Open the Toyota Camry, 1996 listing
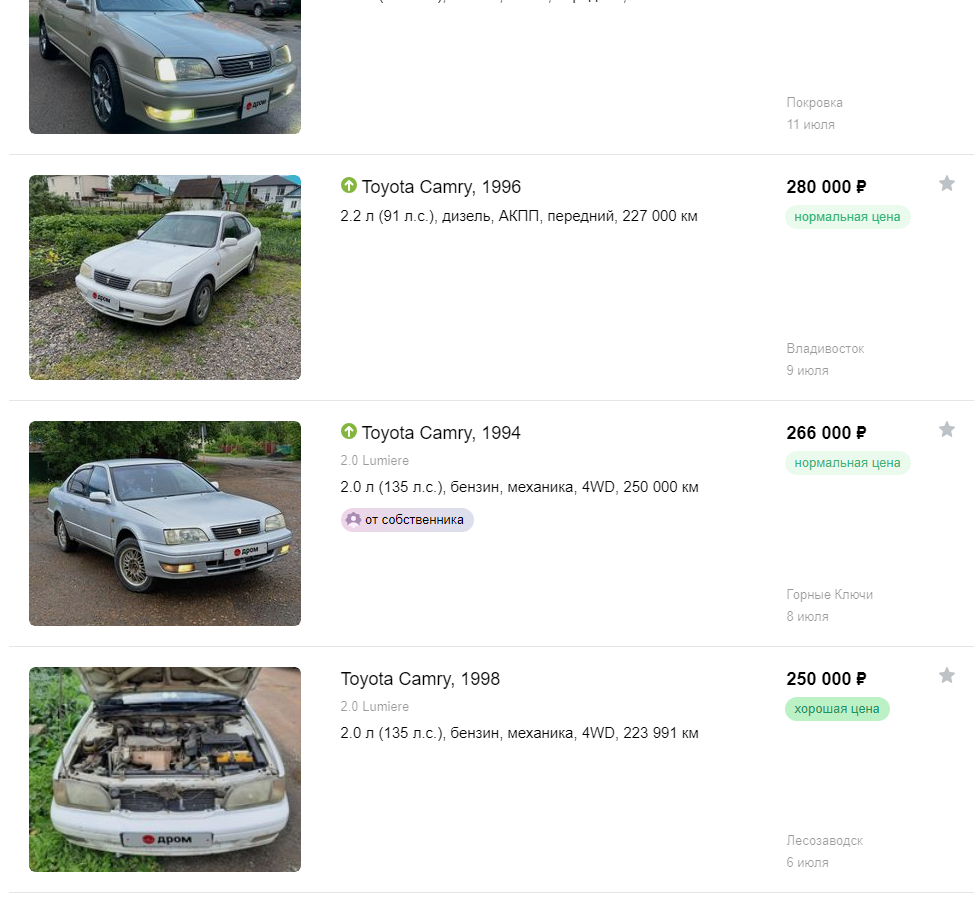The height and width of the screenshot is (911, 974). pyautogui.click(x=440, y=187)
